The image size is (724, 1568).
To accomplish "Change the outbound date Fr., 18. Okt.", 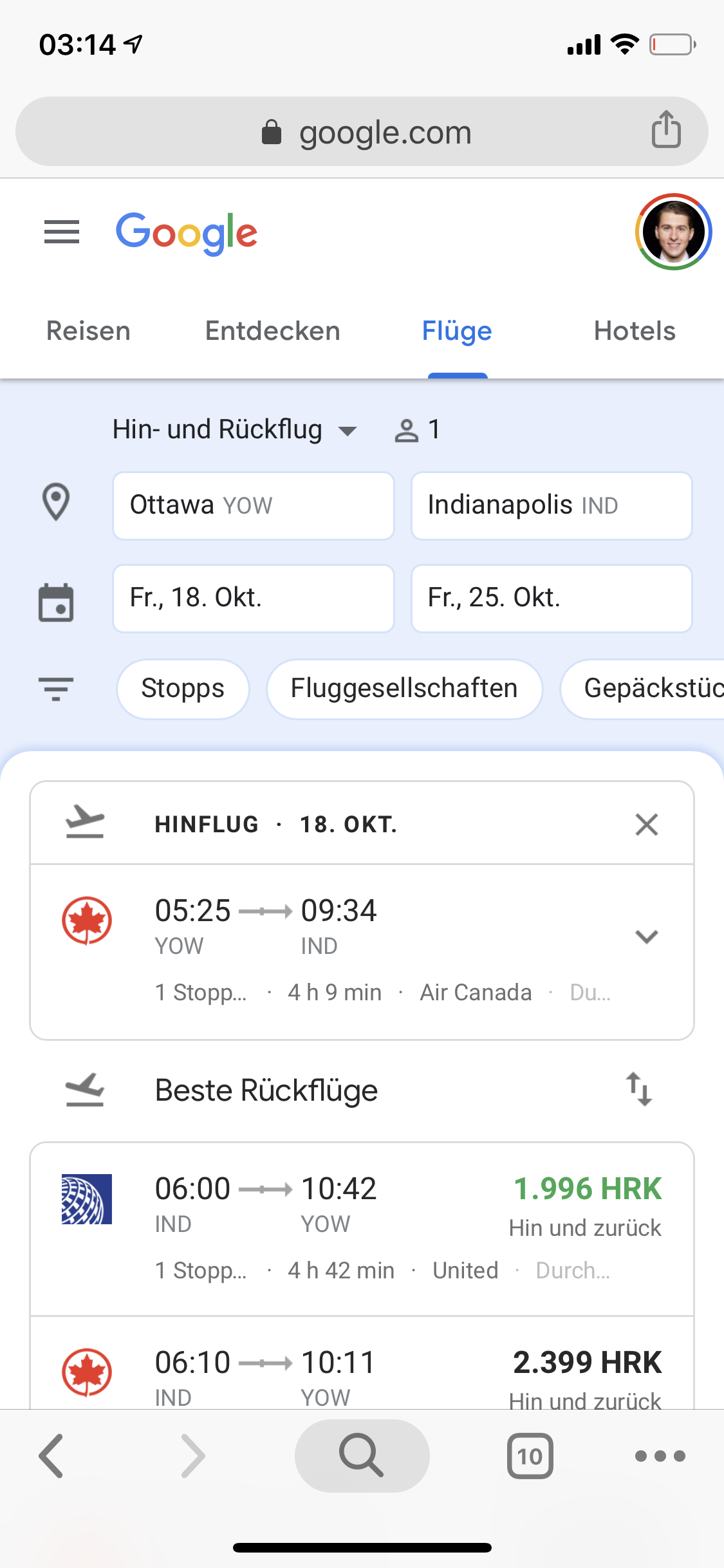I will [254, 599].
